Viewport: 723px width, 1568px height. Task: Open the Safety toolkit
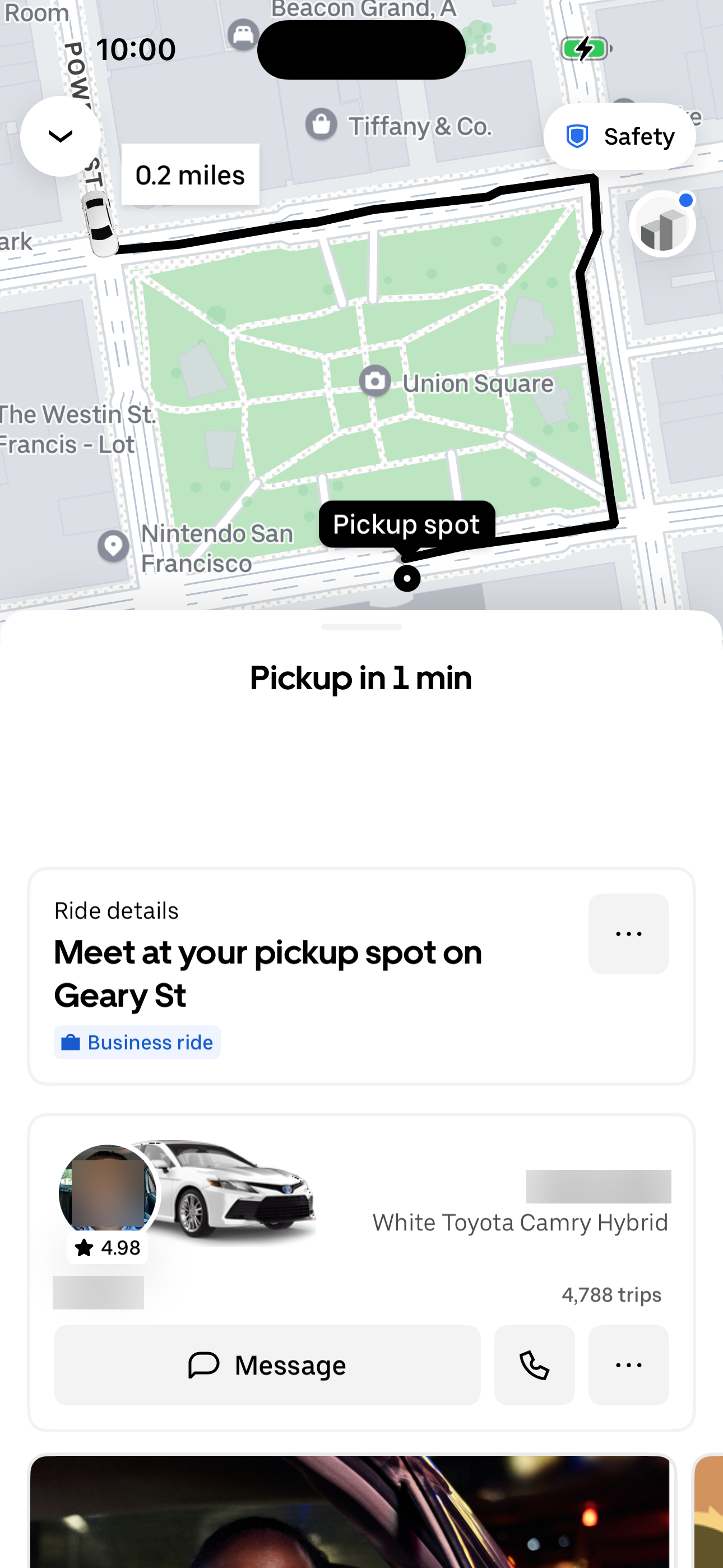620,136
